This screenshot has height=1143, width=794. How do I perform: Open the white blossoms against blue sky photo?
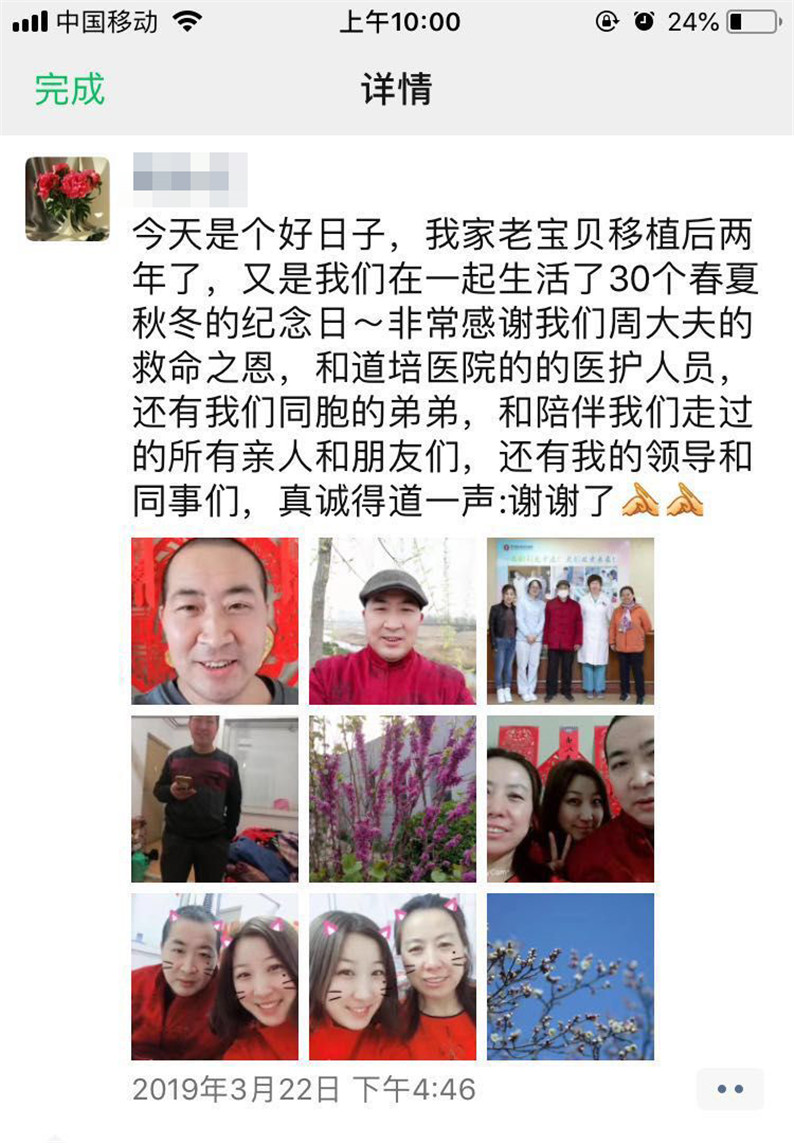(x=570, y=977)
